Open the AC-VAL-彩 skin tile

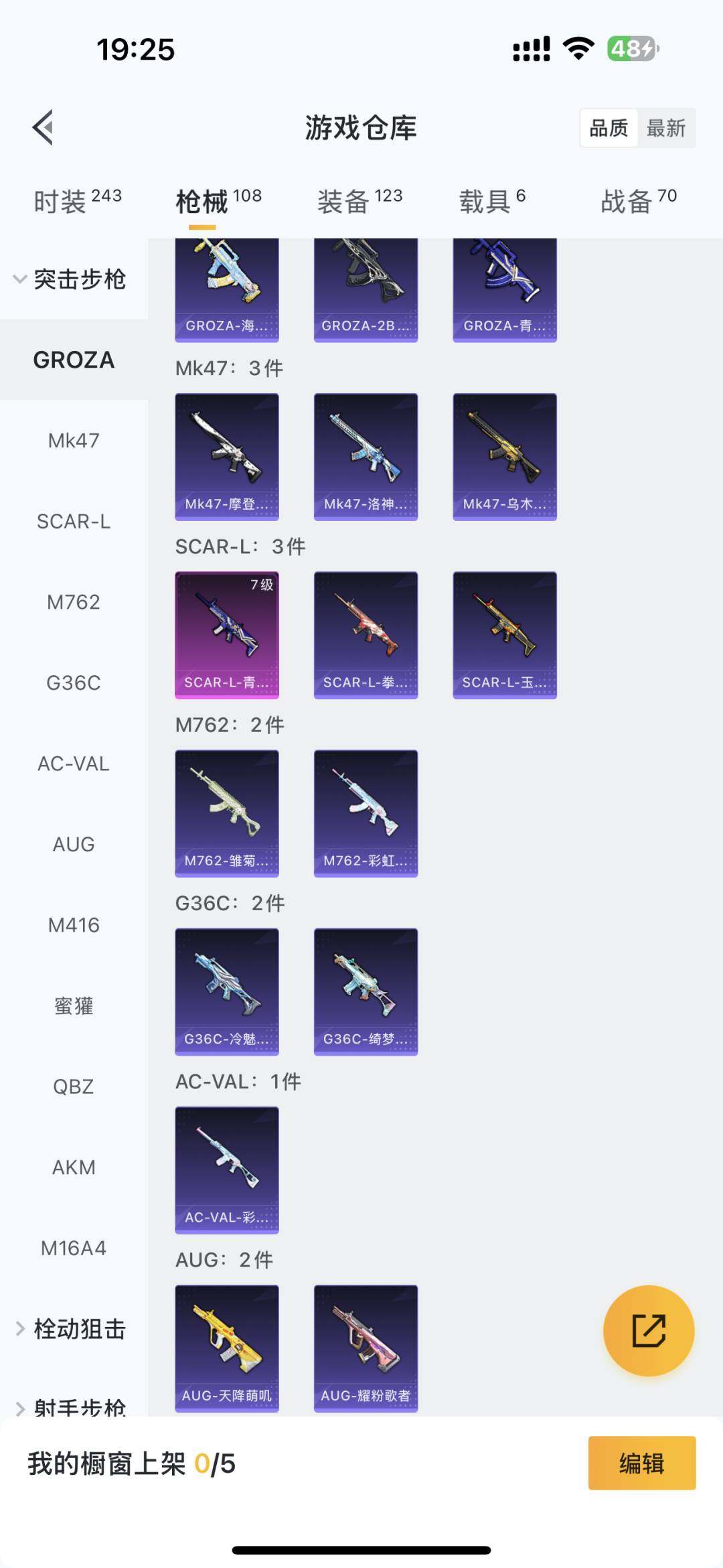click(227, 1169)
